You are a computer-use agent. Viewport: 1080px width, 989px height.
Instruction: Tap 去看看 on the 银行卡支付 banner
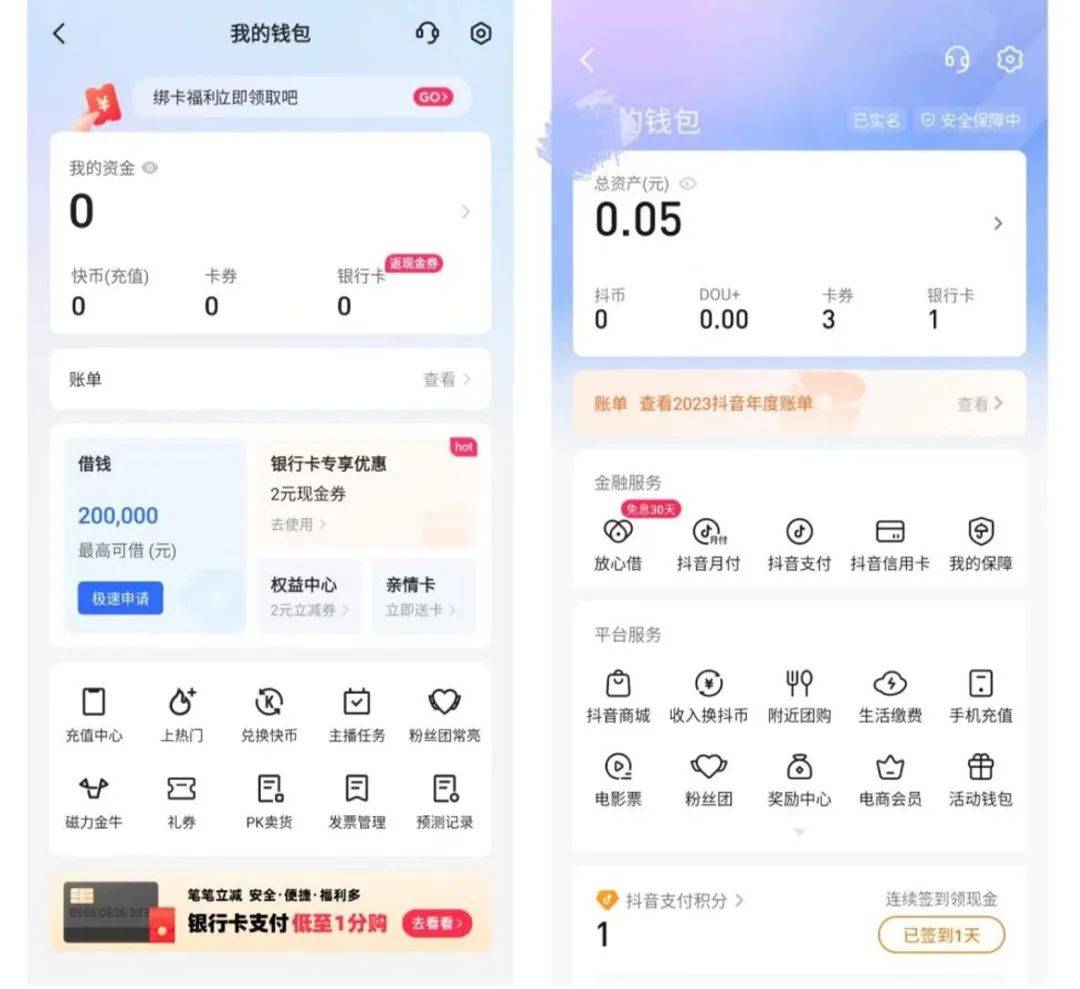pyautogui.click(x=437, y=923)
